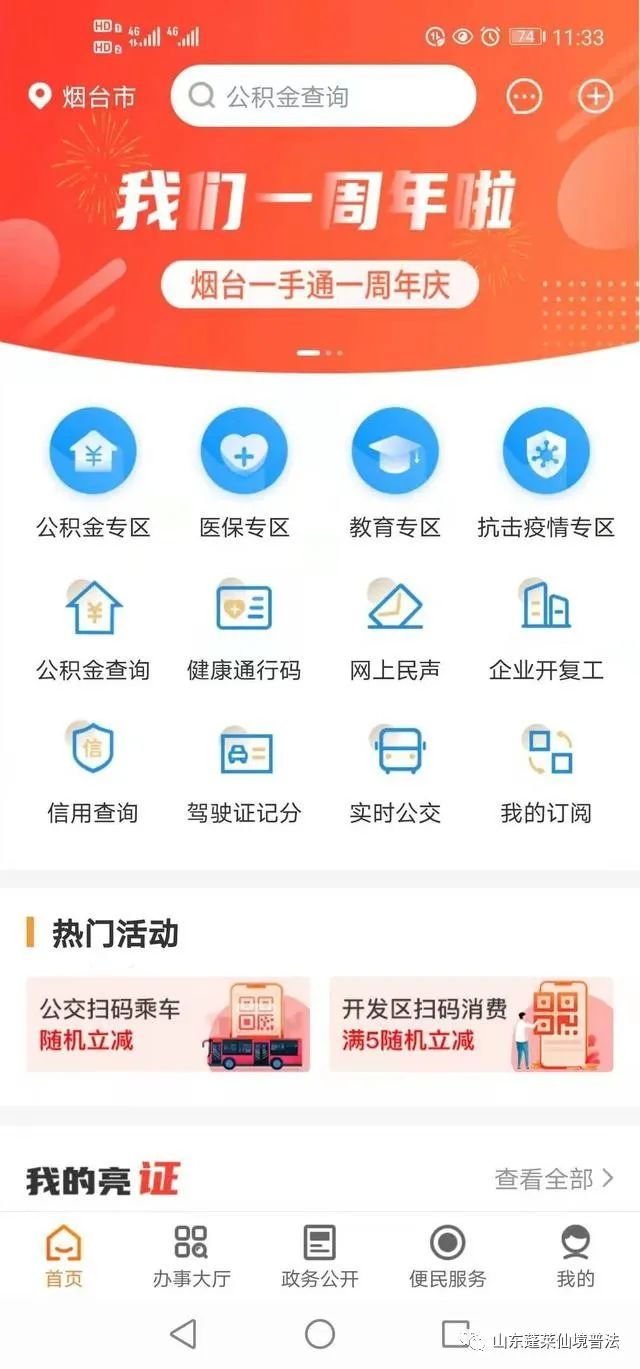Open the messages bubble icon
640x1369 pixels.
point(524,97)
